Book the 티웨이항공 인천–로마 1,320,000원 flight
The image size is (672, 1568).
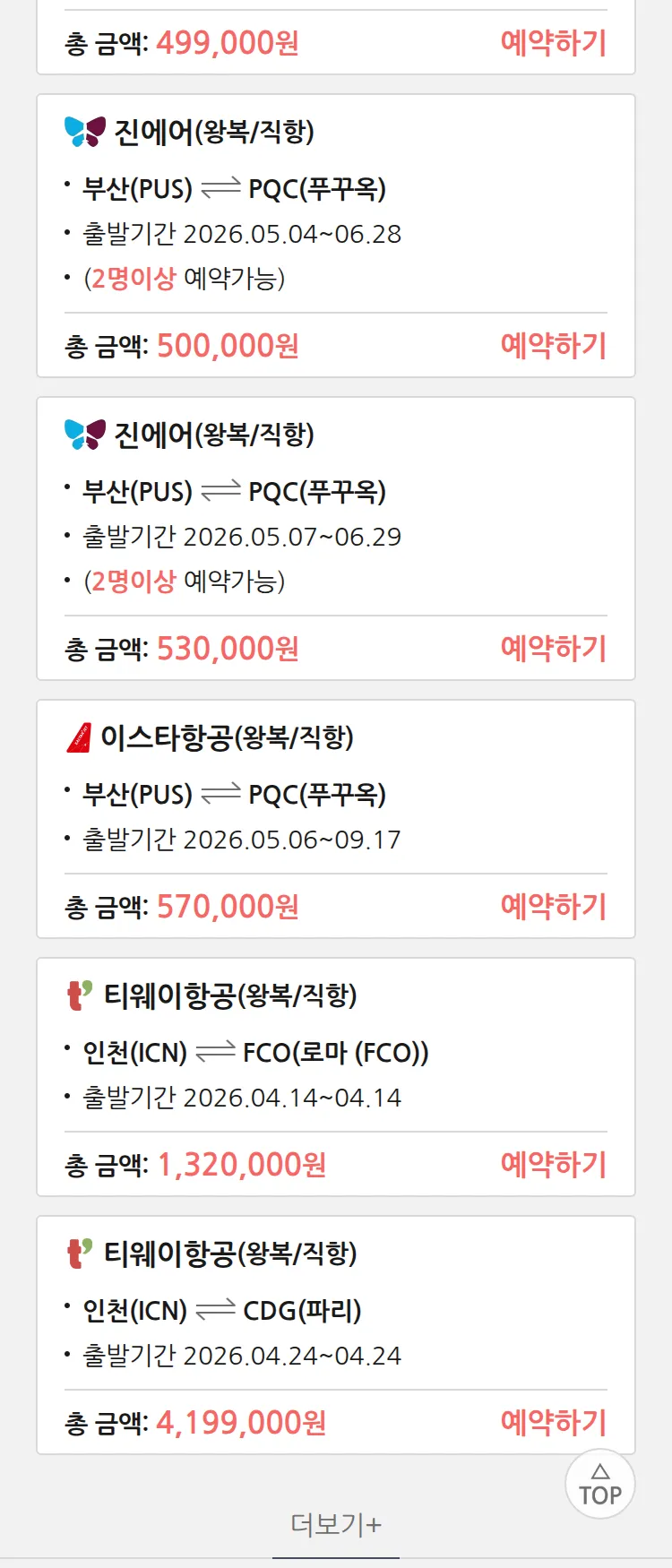[x=553, y=1164]
